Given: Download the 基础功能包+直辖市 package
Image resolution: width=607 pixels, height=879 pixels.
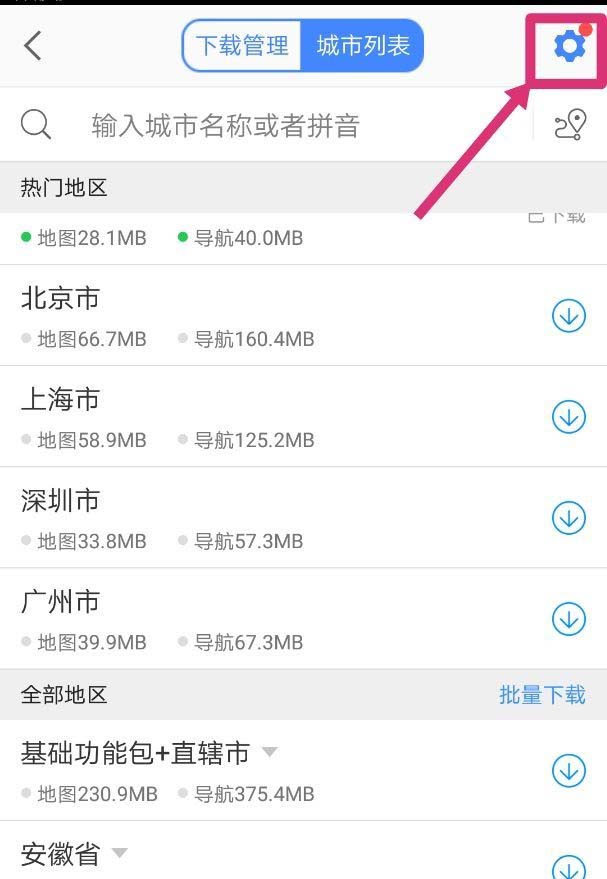Looking at the screenshot, I should [569, 771].
